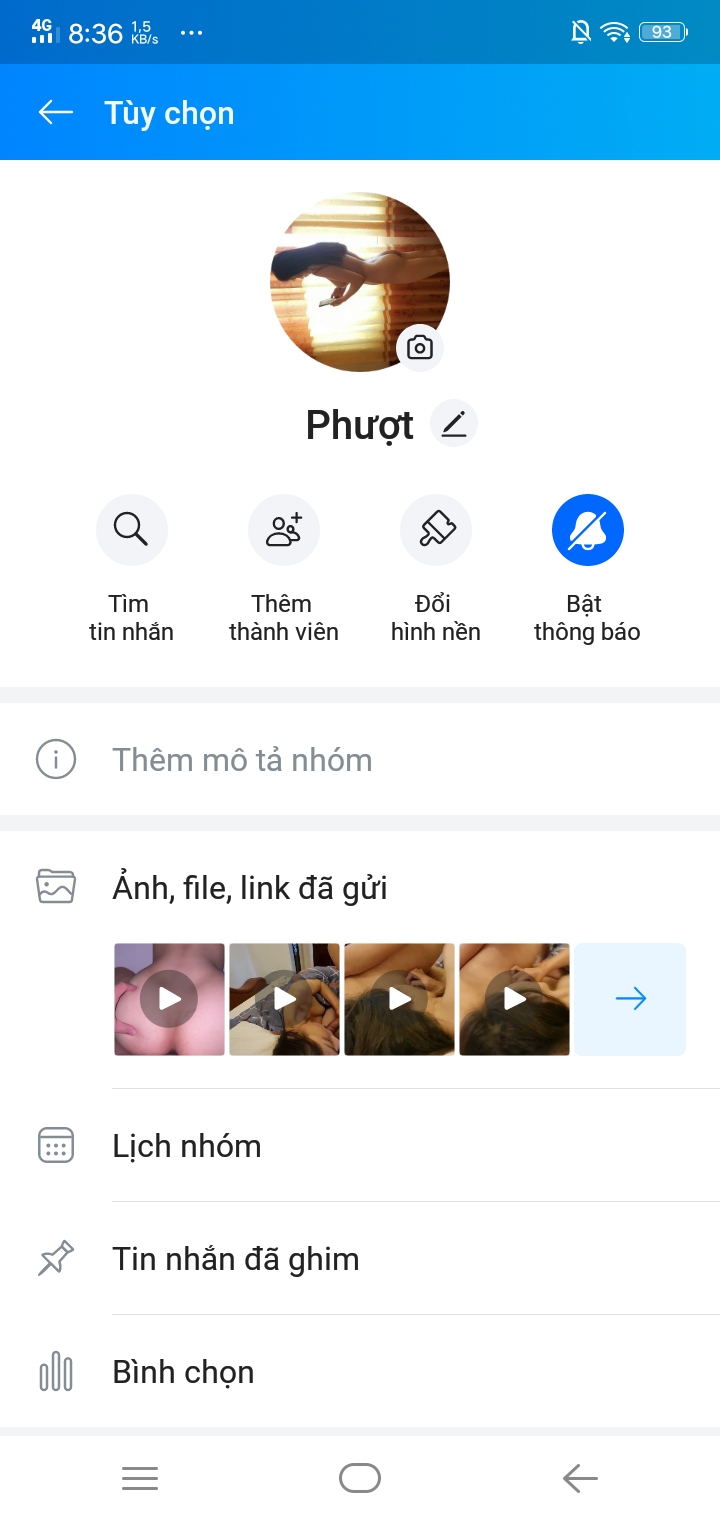Add a group description via Thêm mô tả nhóm
Screen dimensions: 720x1520
242,760
